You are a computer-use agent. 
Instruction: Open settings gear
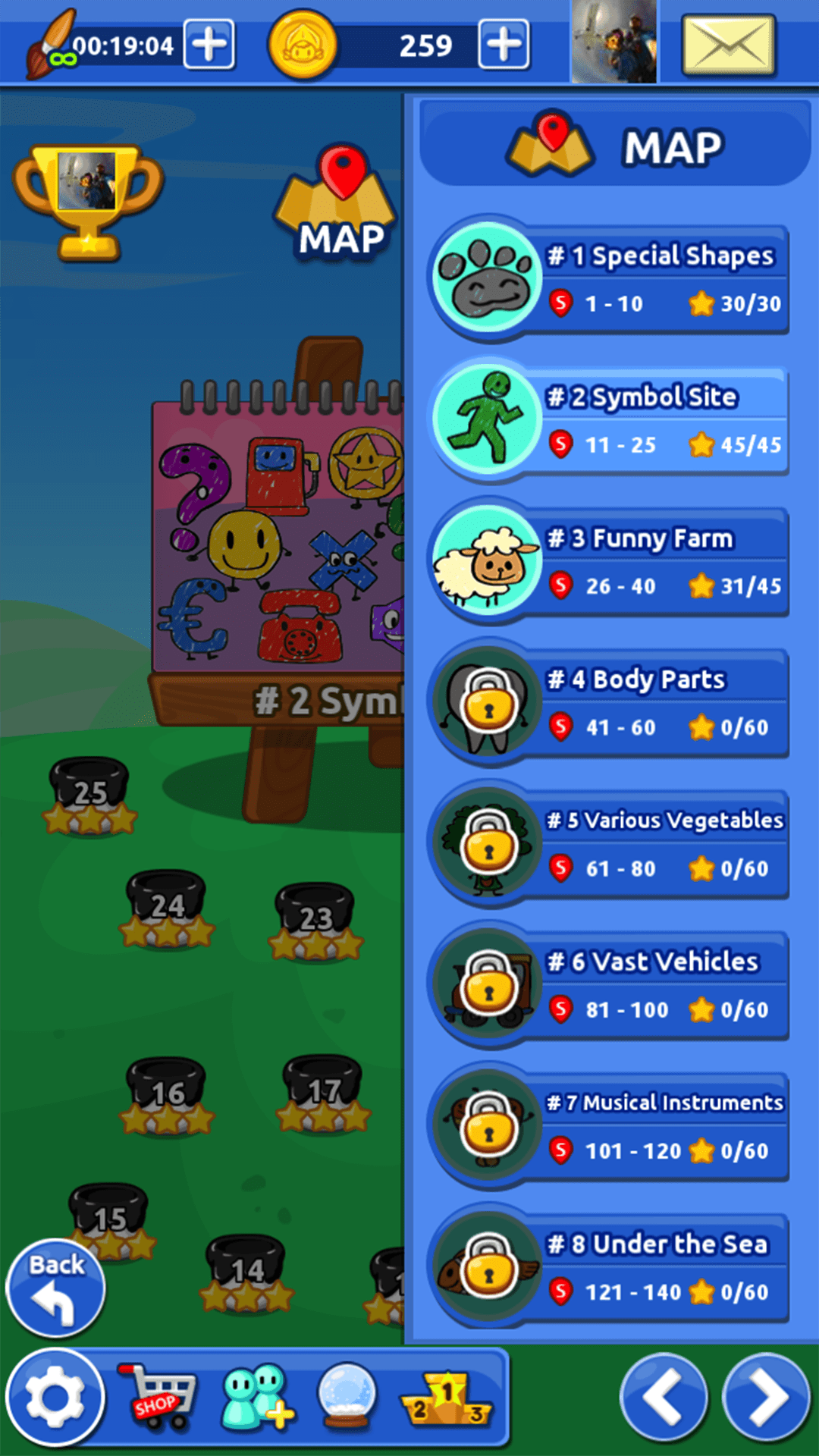click(55, 1397)
